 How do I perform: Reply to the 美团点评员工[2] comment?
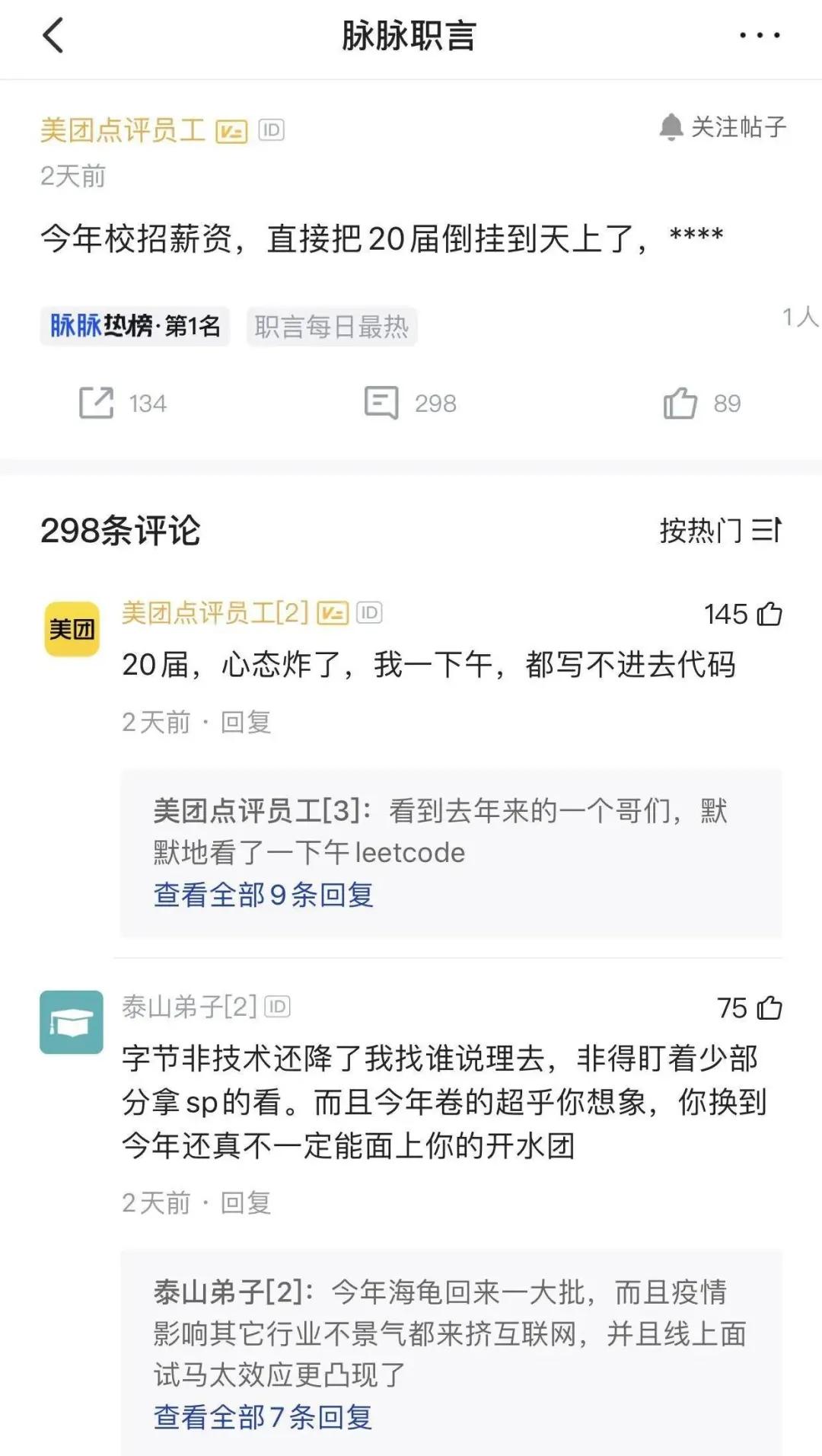coord(245,722)
